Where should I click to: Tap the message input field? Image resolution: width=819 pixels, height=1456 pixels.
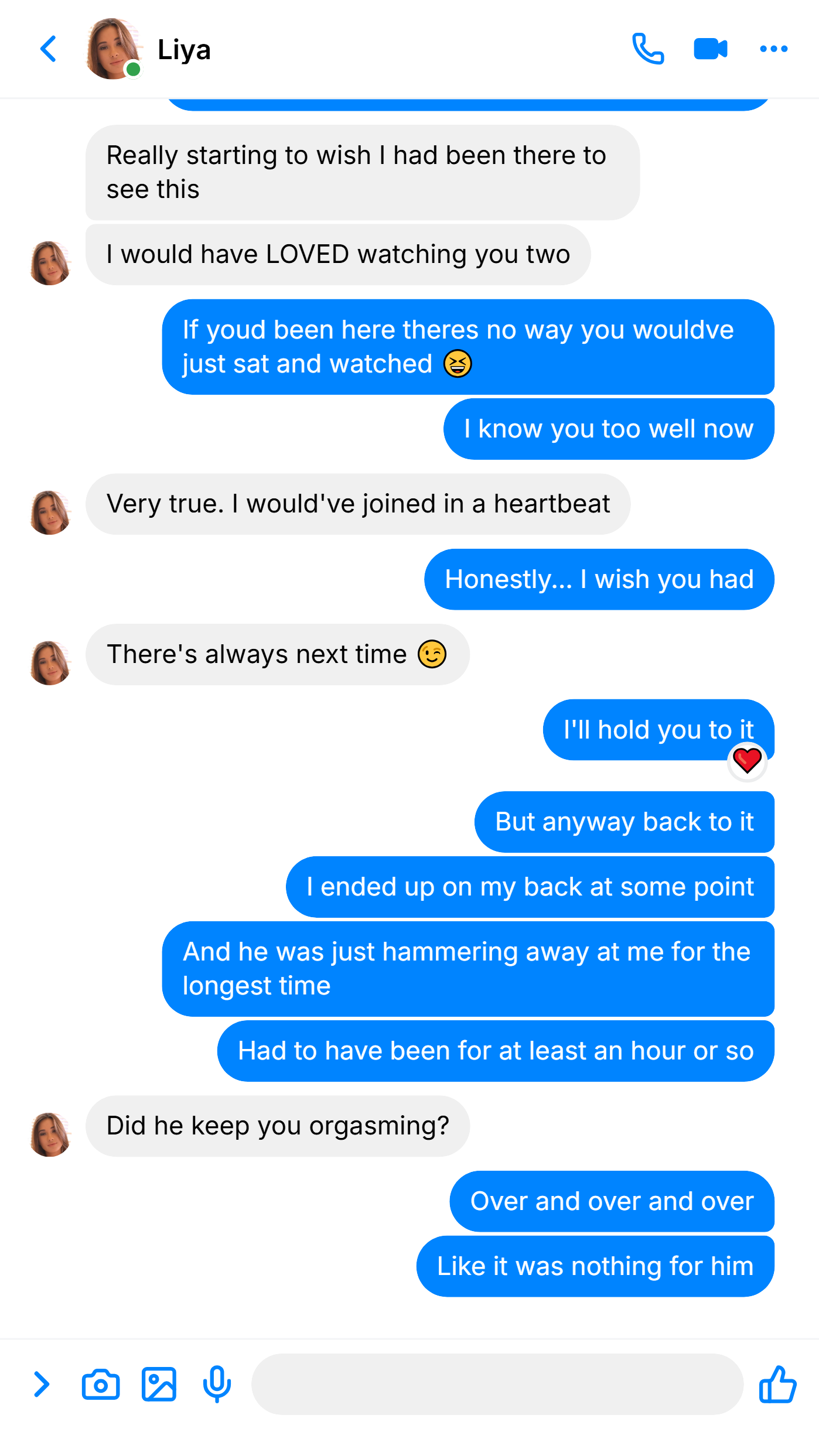point(497,1385)
